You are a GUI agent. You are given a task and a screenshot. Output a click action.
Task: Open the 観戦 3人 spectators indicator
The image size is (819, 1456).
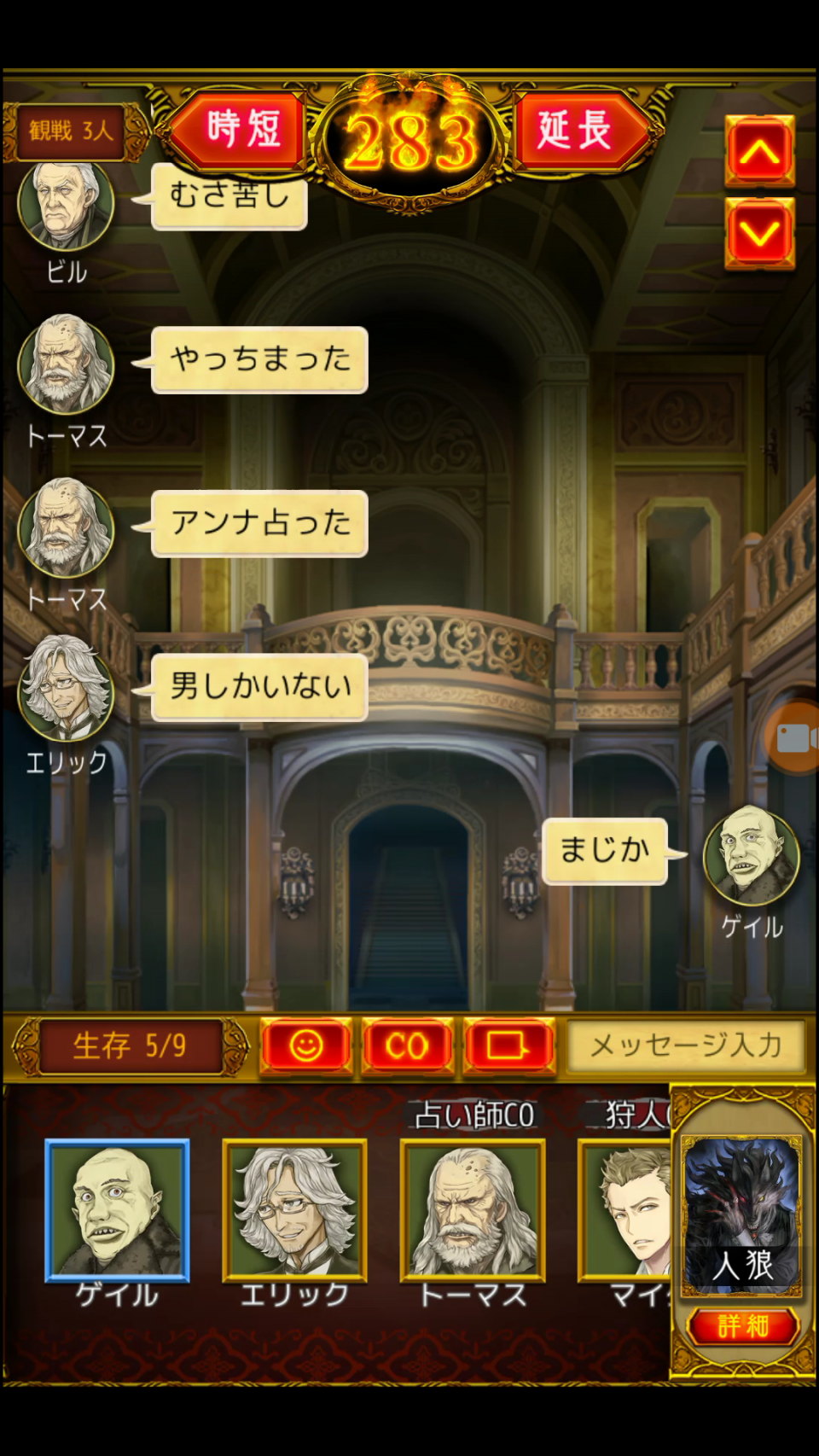pos(71,131)
